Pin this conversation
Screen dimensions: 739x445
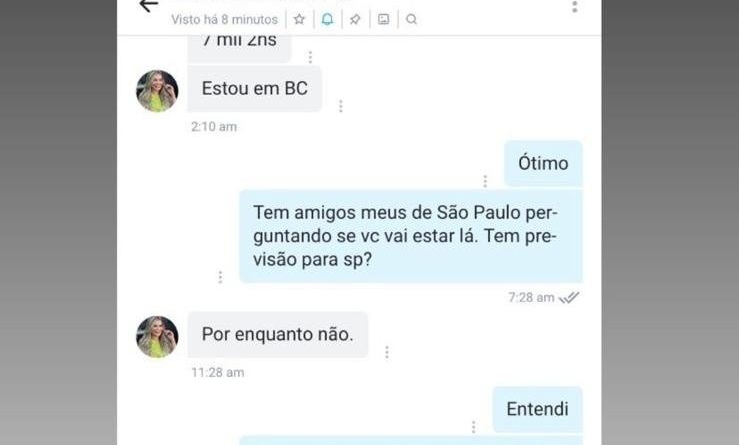point(355,19)
